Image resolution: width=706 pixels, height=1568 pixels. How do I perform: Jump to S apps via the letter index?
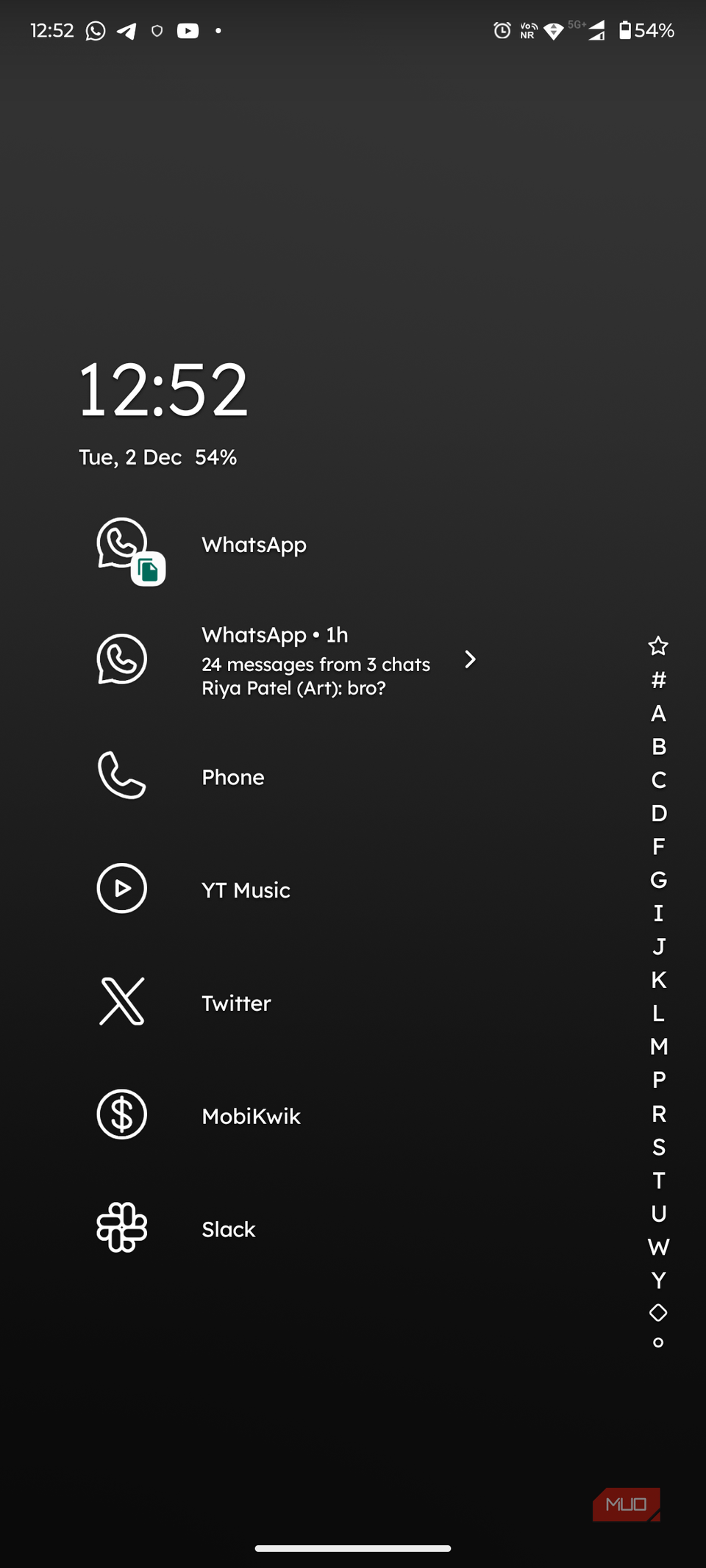[x=658, y=1148]
